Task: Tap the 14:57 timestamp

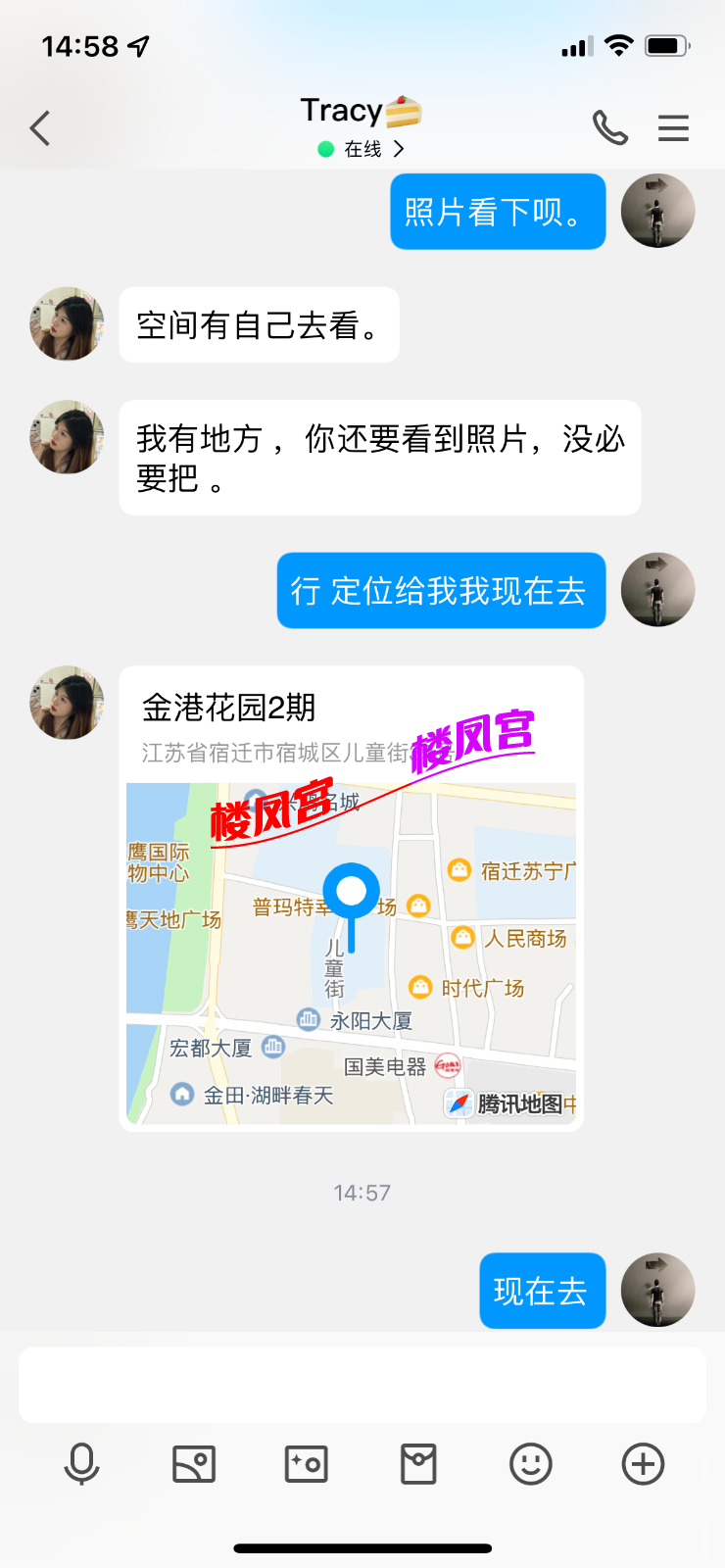Action: (362, 1193)
